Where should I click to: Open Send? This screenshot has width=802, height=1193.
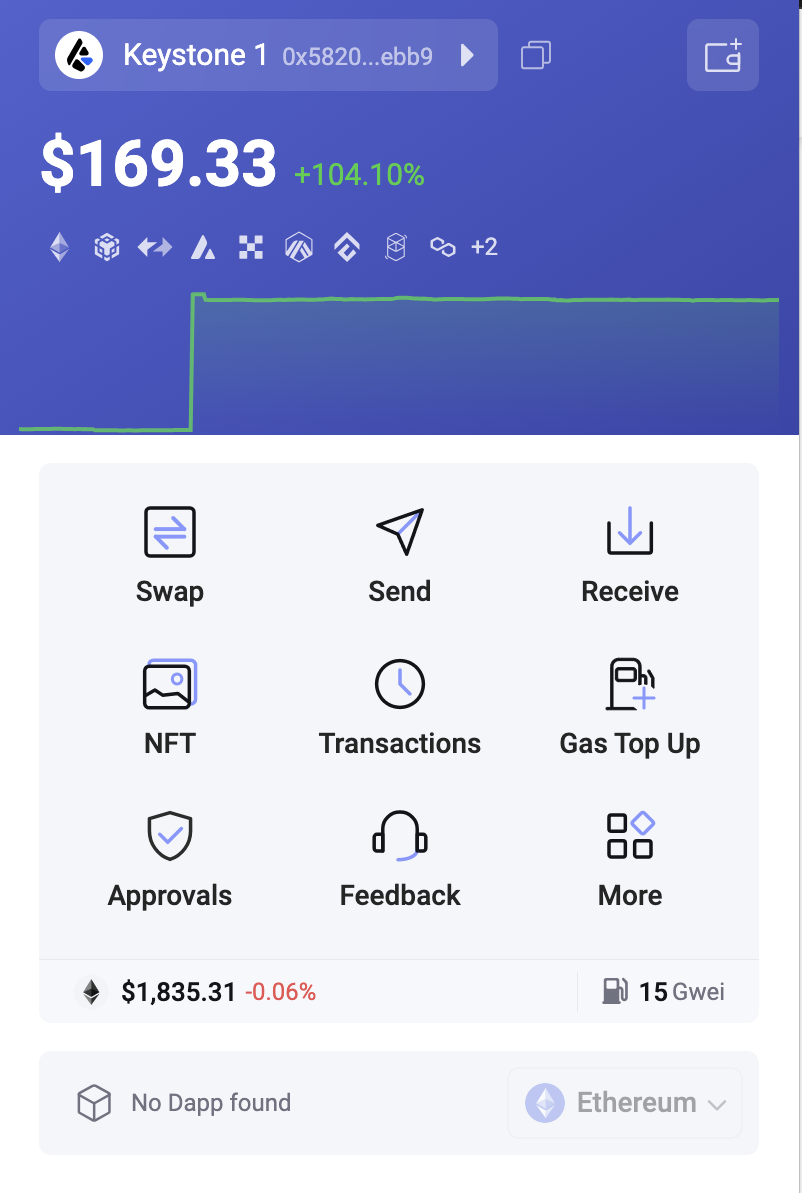pos(400,555)
